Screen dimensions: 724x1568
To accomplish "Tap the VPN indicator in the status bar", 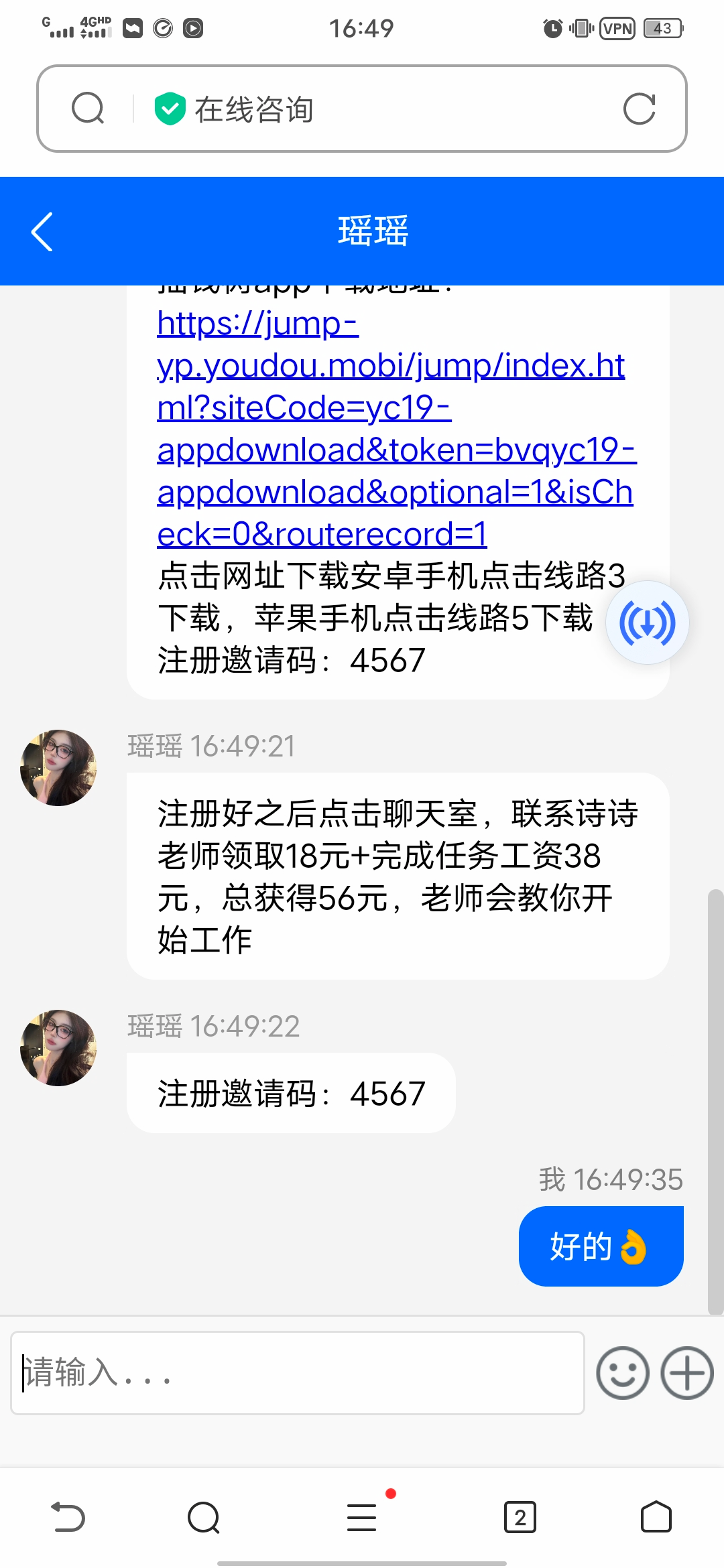I will pyautogui.click(x=616, y=28).
